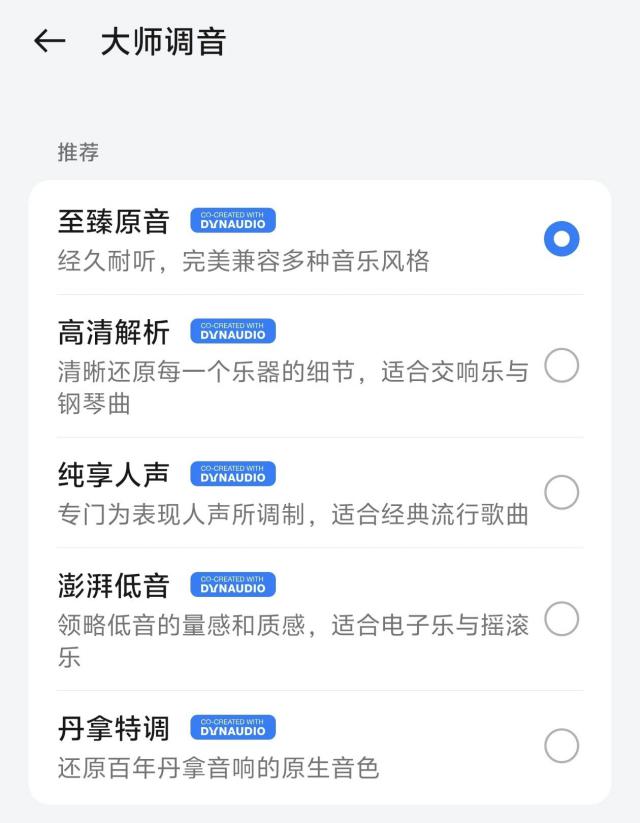Viewport: 640px width, 823px height.
Task: Pick the 丹拿特调 tuning preset
Action: point(561,745)
